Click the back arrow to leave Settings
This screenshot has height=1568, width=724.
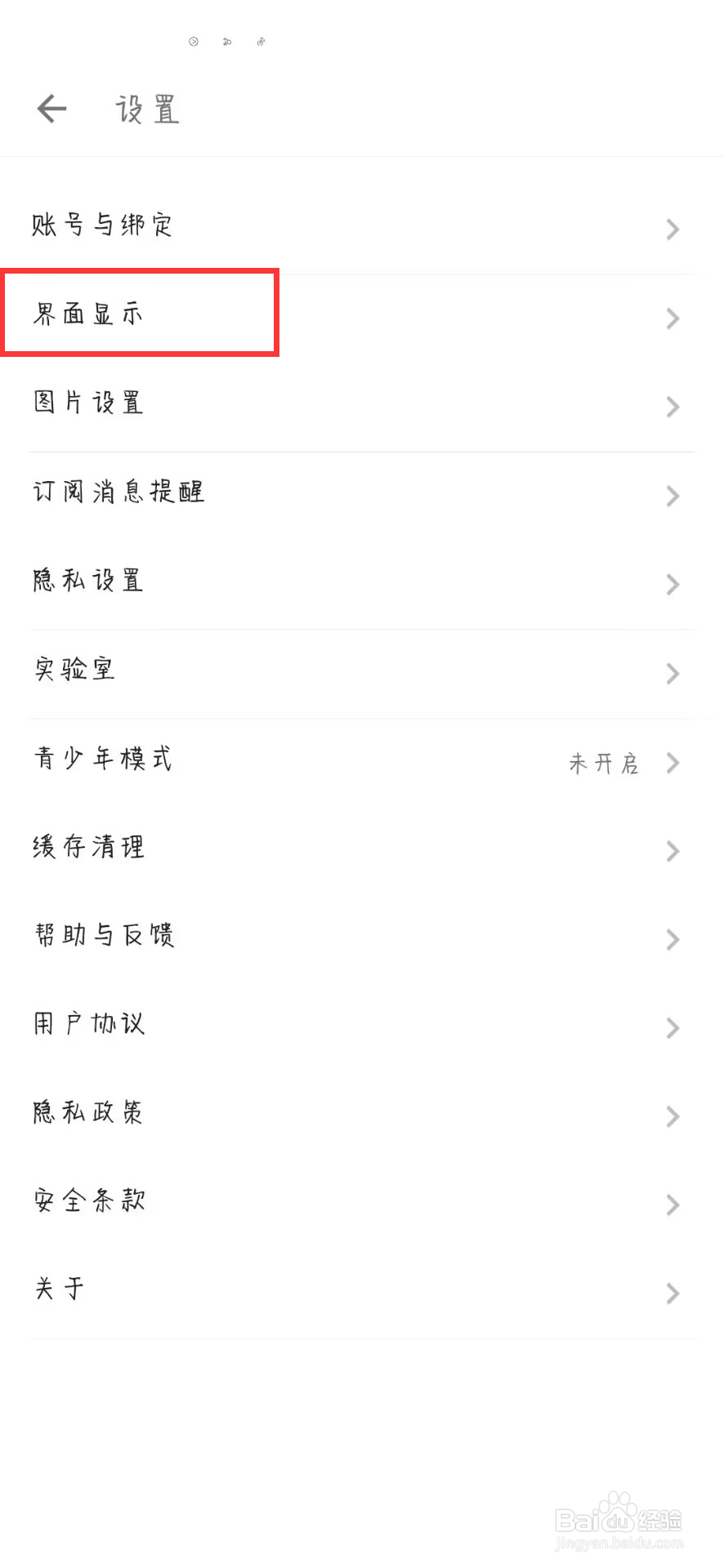(51, 108)
